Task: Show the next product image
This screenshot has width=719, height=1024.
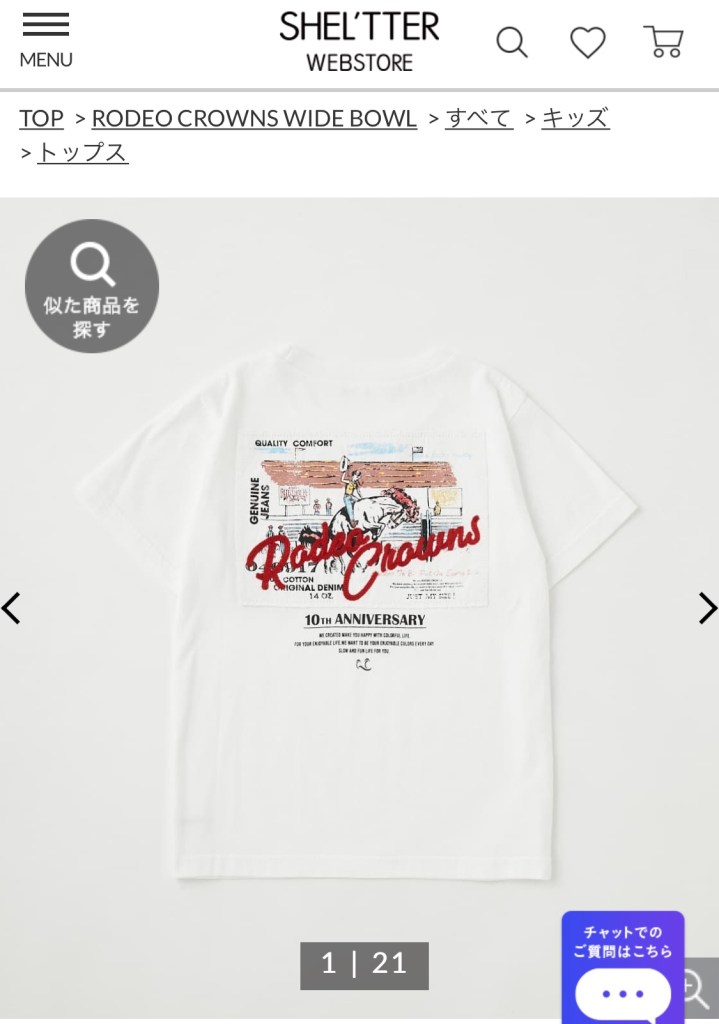Action: [706, 607]
